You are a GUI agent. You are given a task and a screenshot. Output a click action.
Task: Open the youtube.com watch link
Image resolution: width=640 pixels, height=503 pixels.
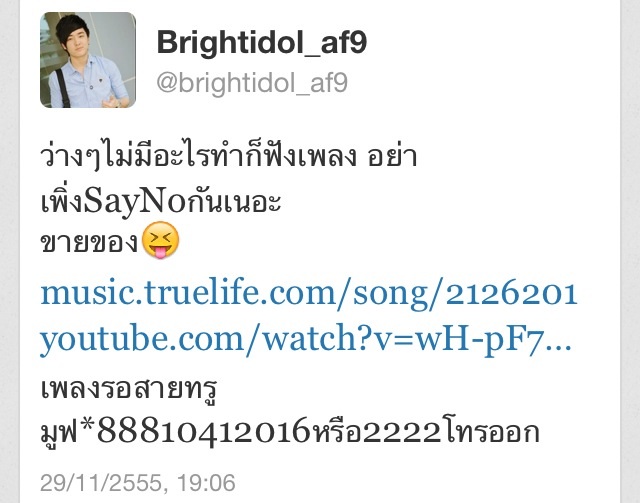(x=306, y=340)
